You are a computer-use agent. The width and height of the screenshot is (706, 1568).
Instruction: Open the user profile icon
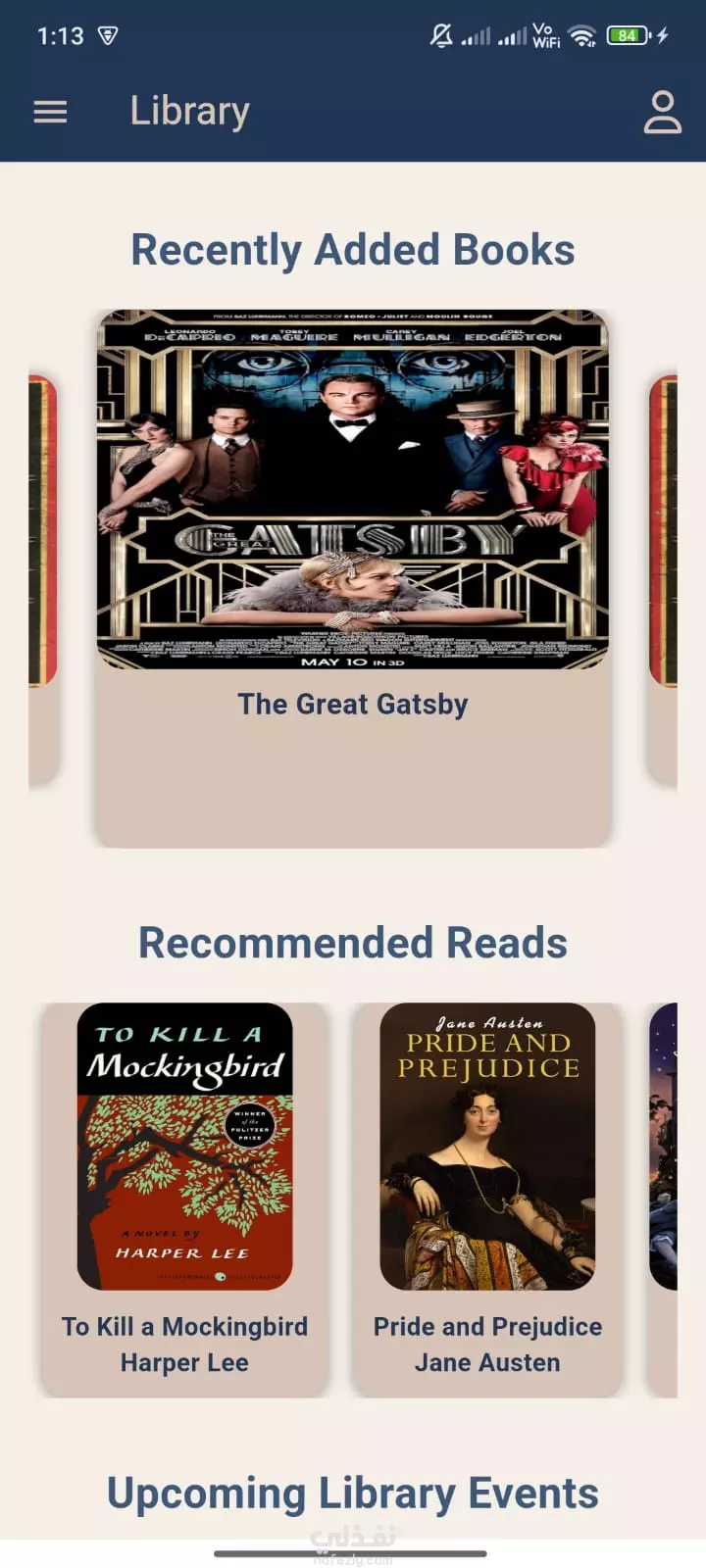click(x=662, y=112)
